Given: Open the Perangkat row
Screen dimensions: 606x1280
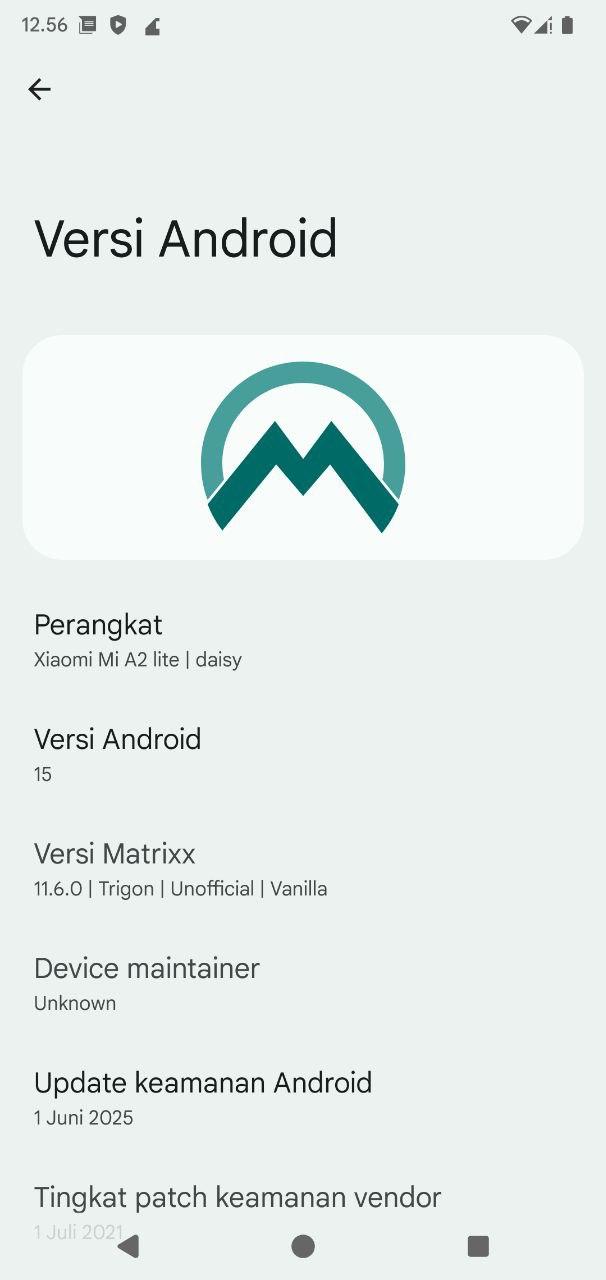Looking at the screenshot, I should (302, 641).
